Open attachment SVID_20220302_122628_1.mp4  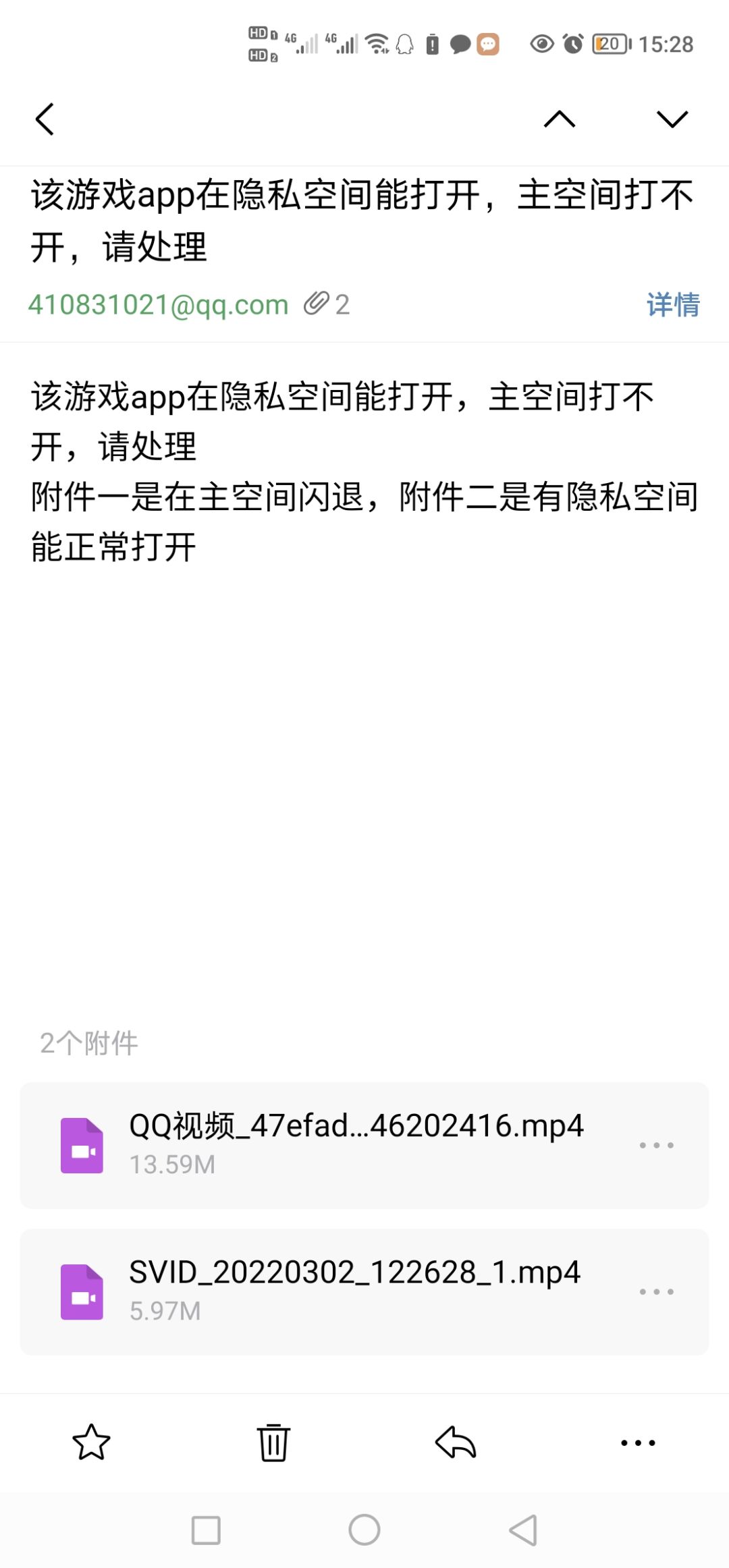354,1291
